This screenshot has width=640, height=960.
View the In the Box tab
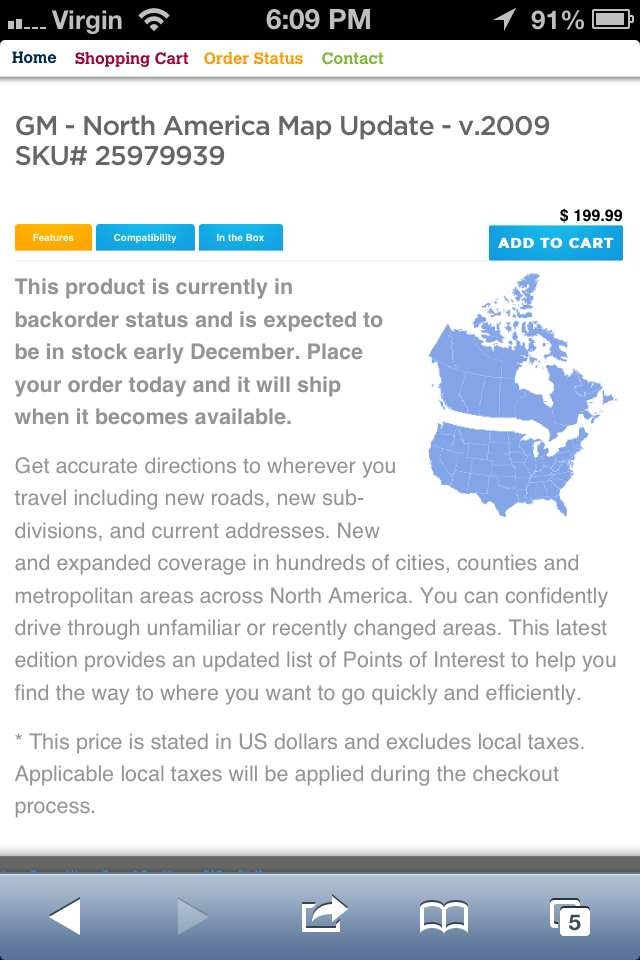[x=240, y=238]
